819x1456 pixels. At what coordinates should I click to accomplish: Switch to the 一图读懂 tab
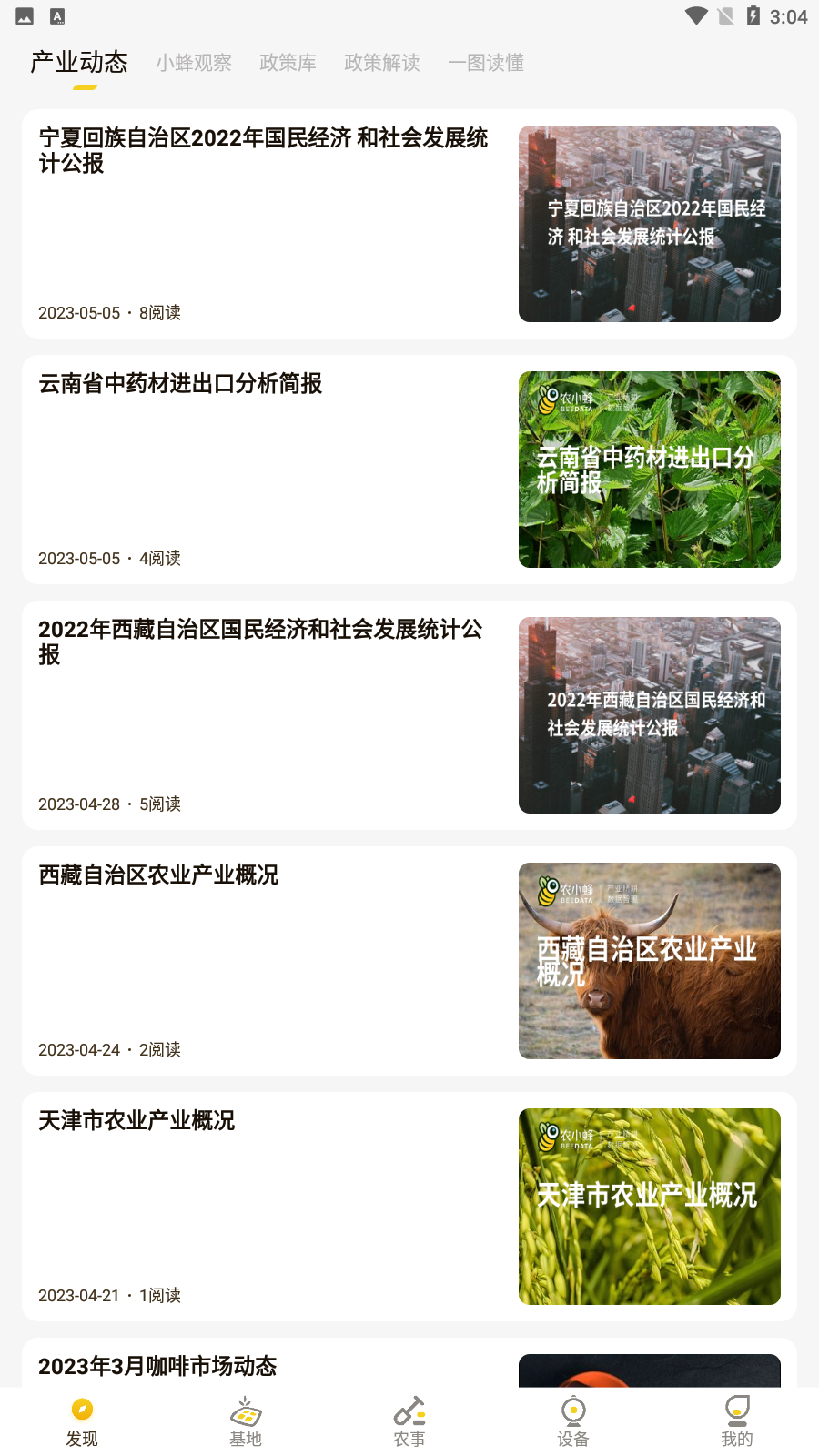[487, 63]
